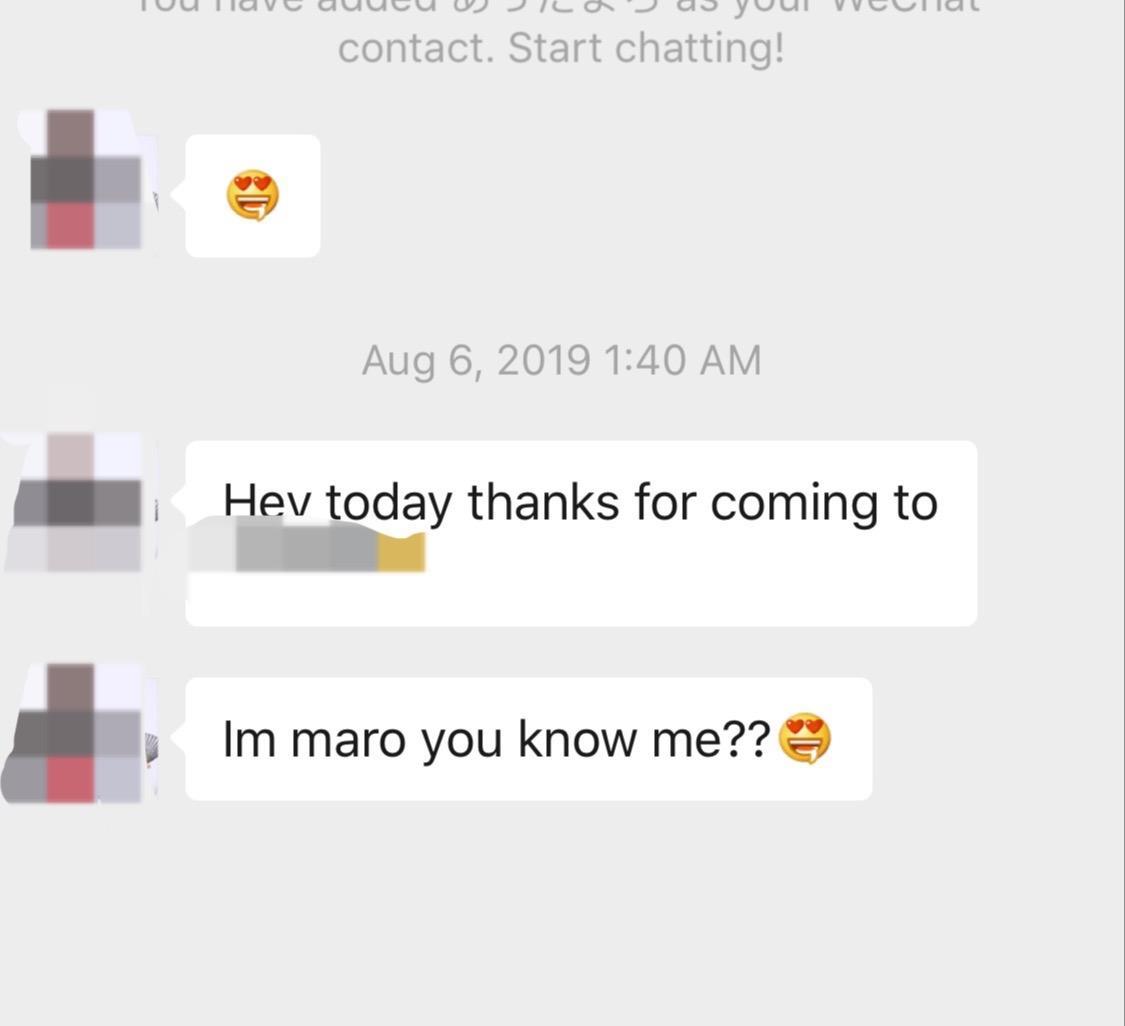Screen dimensions: 1125x1026
Task: Tap the avatar next to "Hey today thanks" message
Action: 82,503
